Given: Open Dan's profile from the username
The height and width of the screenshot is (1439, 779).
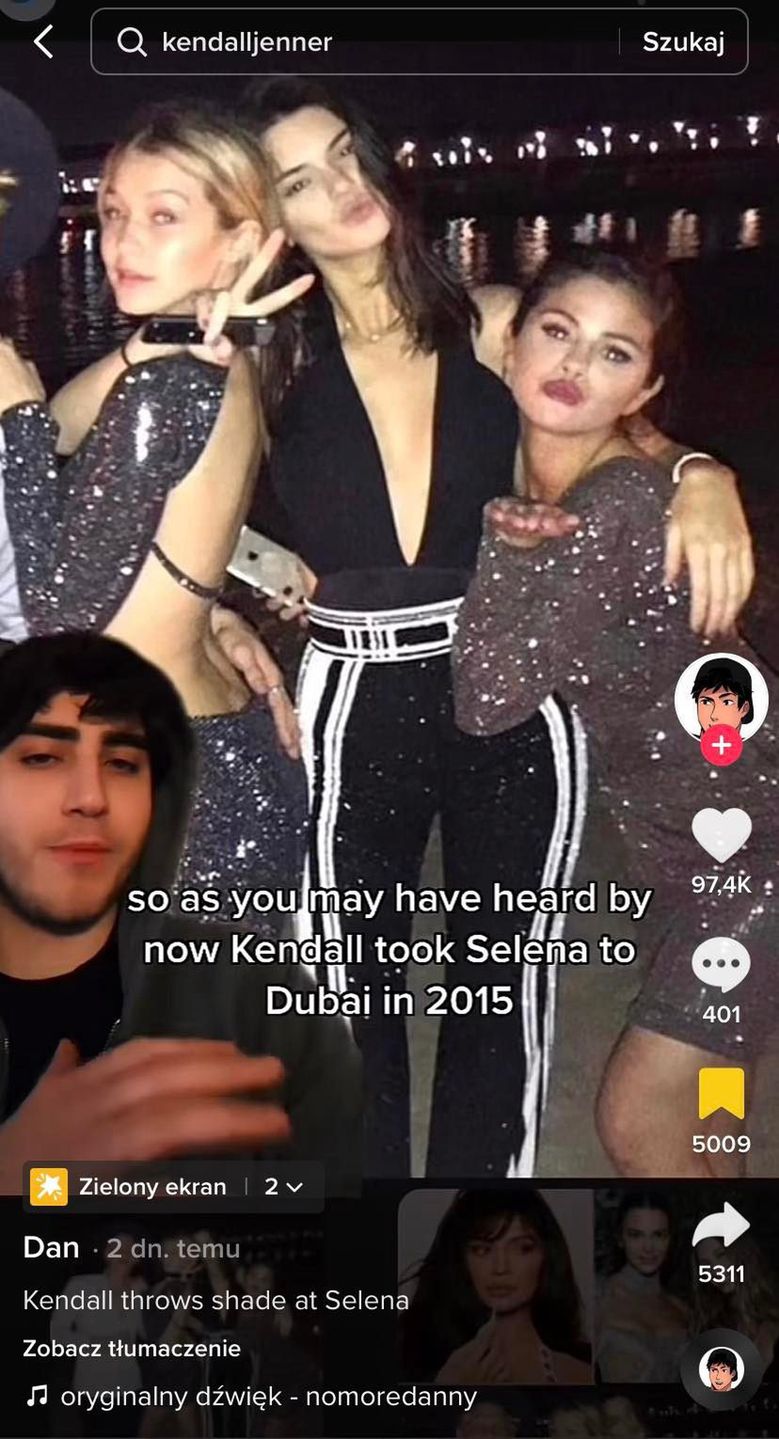Looking at the screenshot, I should [x=51, y=1248].
